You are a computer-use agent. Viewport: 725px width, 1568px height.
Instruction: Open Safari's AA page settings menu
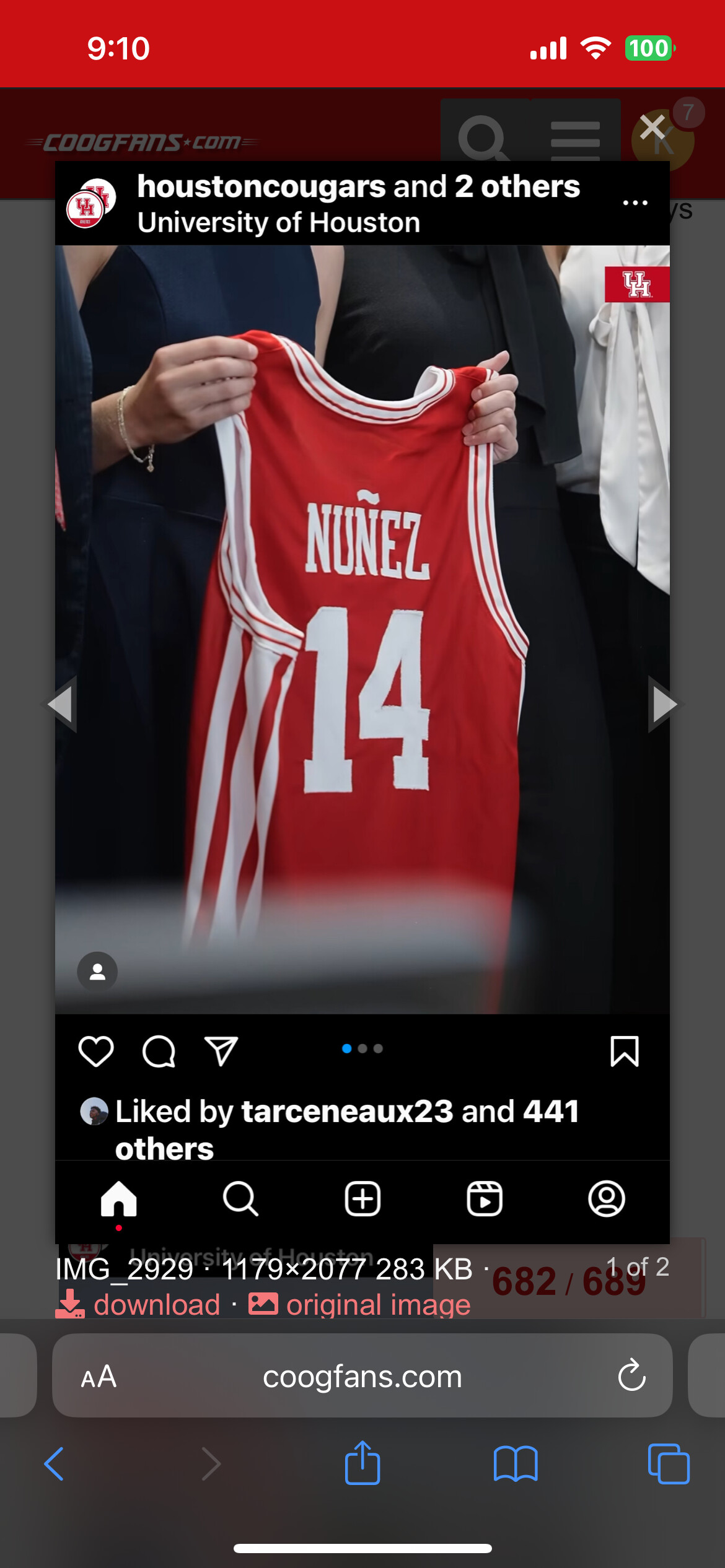(x=99, y=1377)
